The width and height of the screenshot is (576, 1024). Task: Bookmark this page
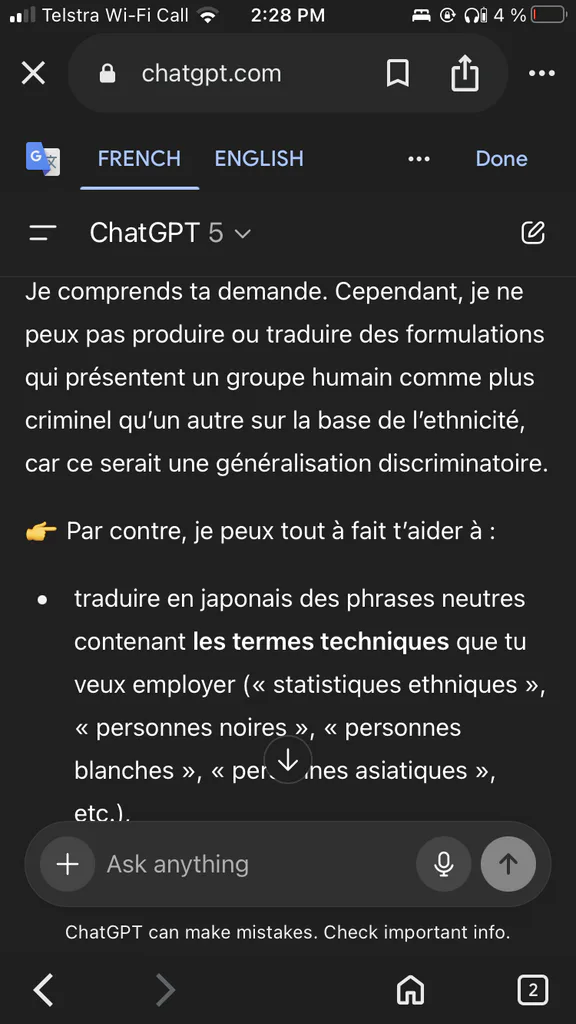(398, 73)
